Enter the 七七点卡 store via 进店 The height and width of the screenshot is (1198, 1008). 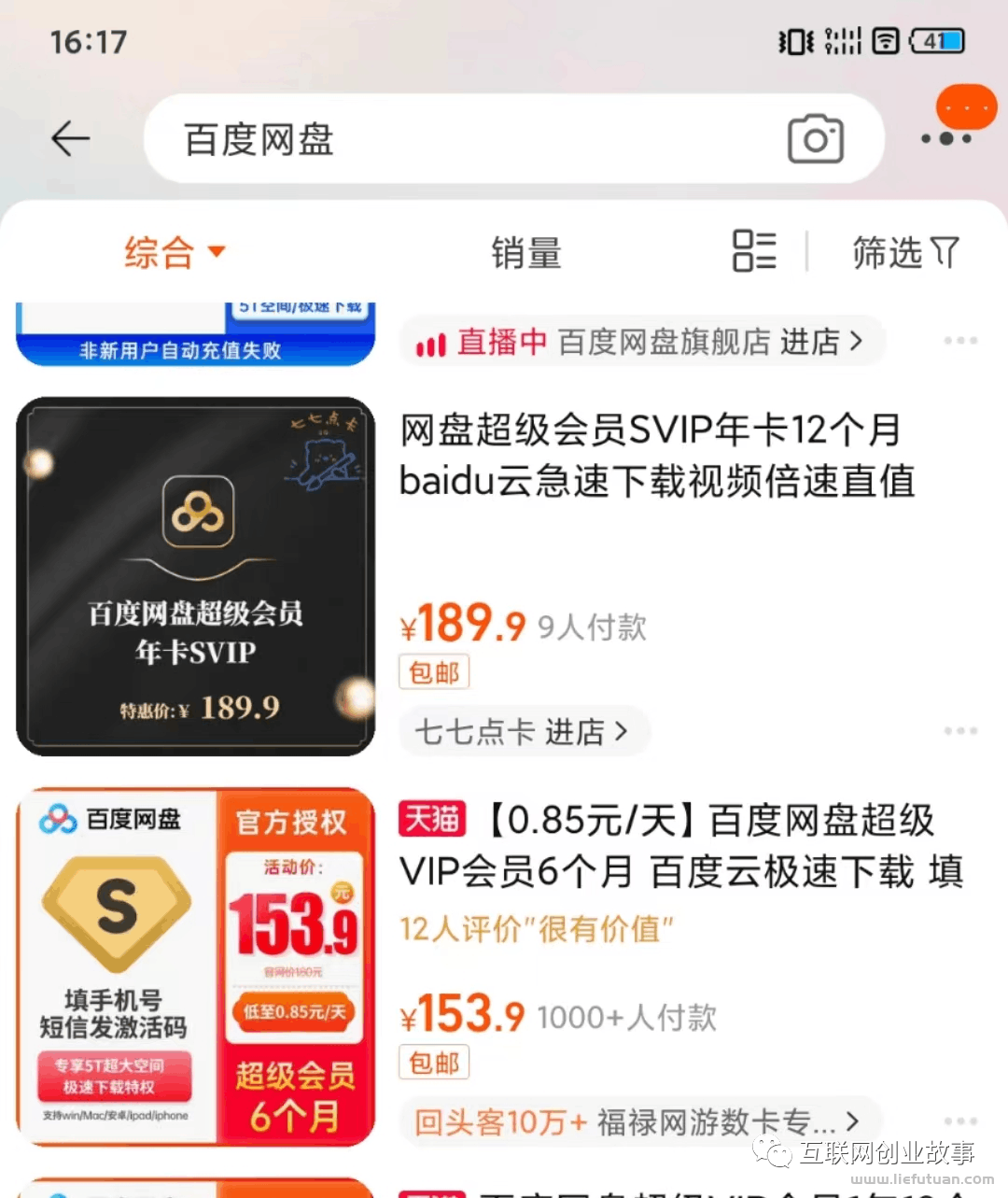click(x=523, y=731)
